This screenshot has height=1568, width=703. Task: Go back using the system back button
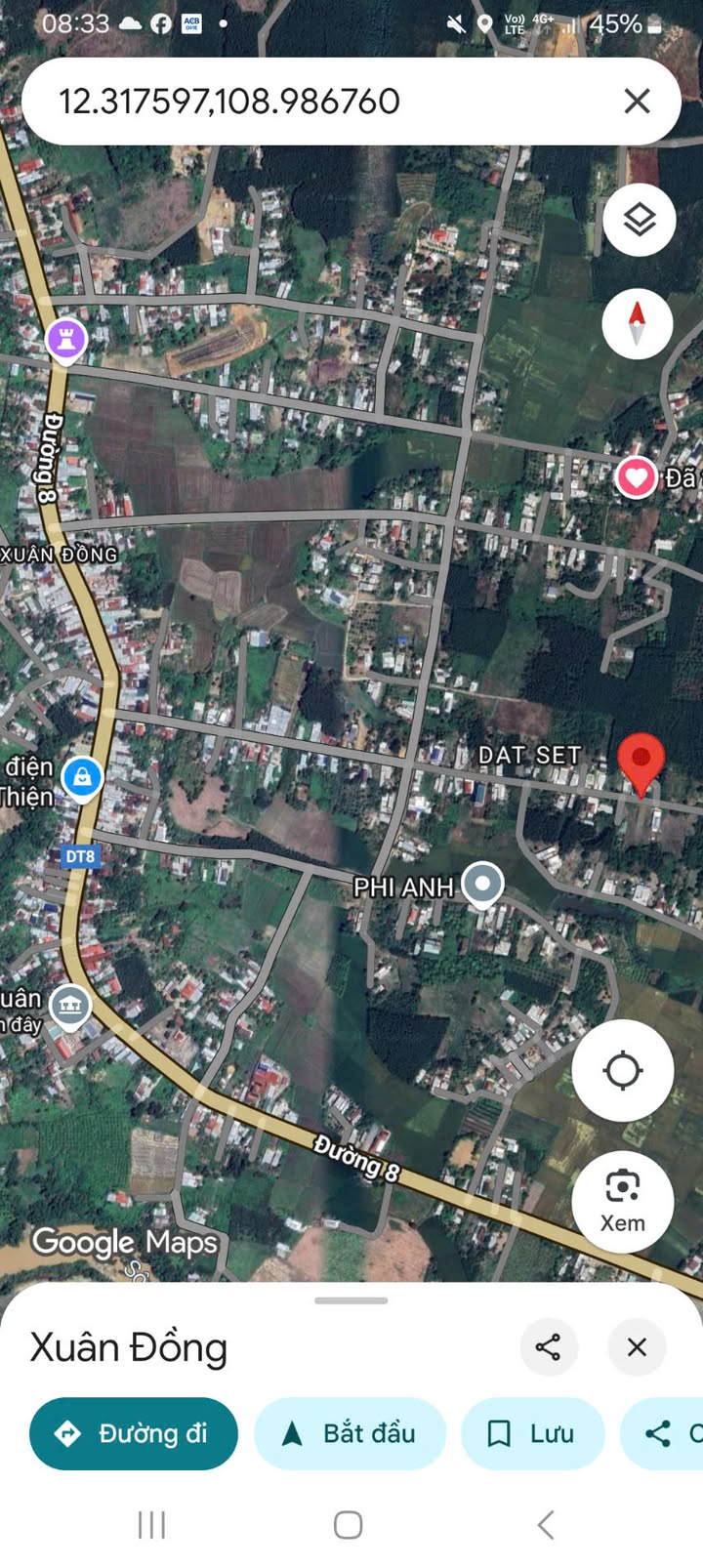coord(546,1524)
